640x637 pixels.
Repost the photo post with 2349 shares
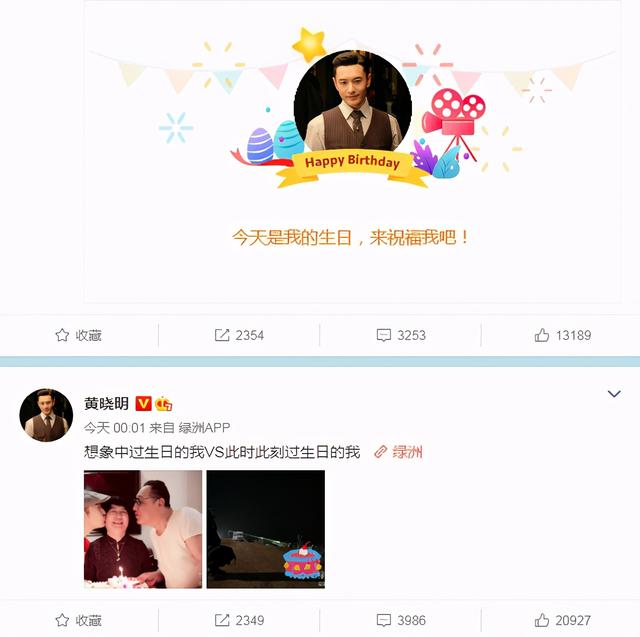pyautogui.click(x=239, y=620)
